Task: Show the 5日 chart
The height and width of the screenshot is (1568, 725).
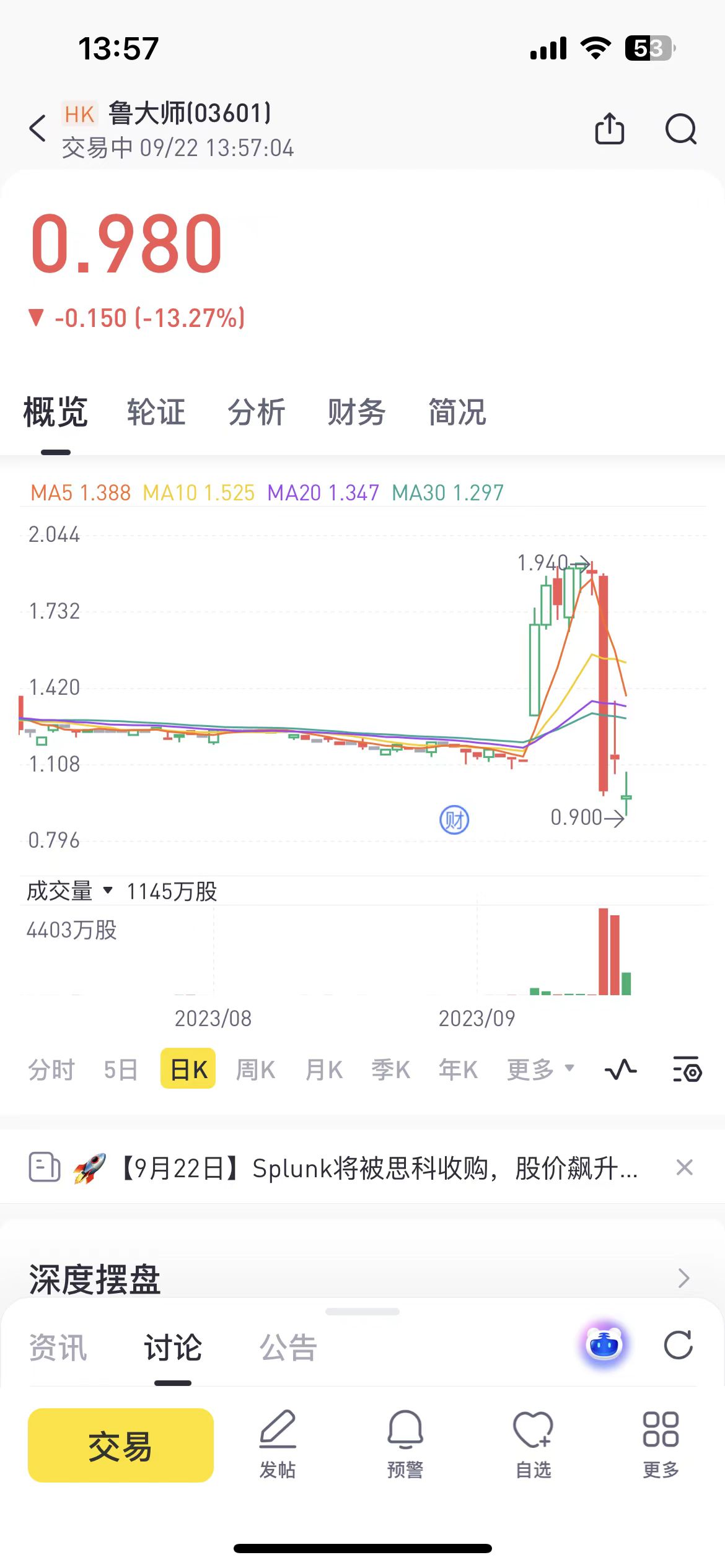Action: (x=120, y=1069)
